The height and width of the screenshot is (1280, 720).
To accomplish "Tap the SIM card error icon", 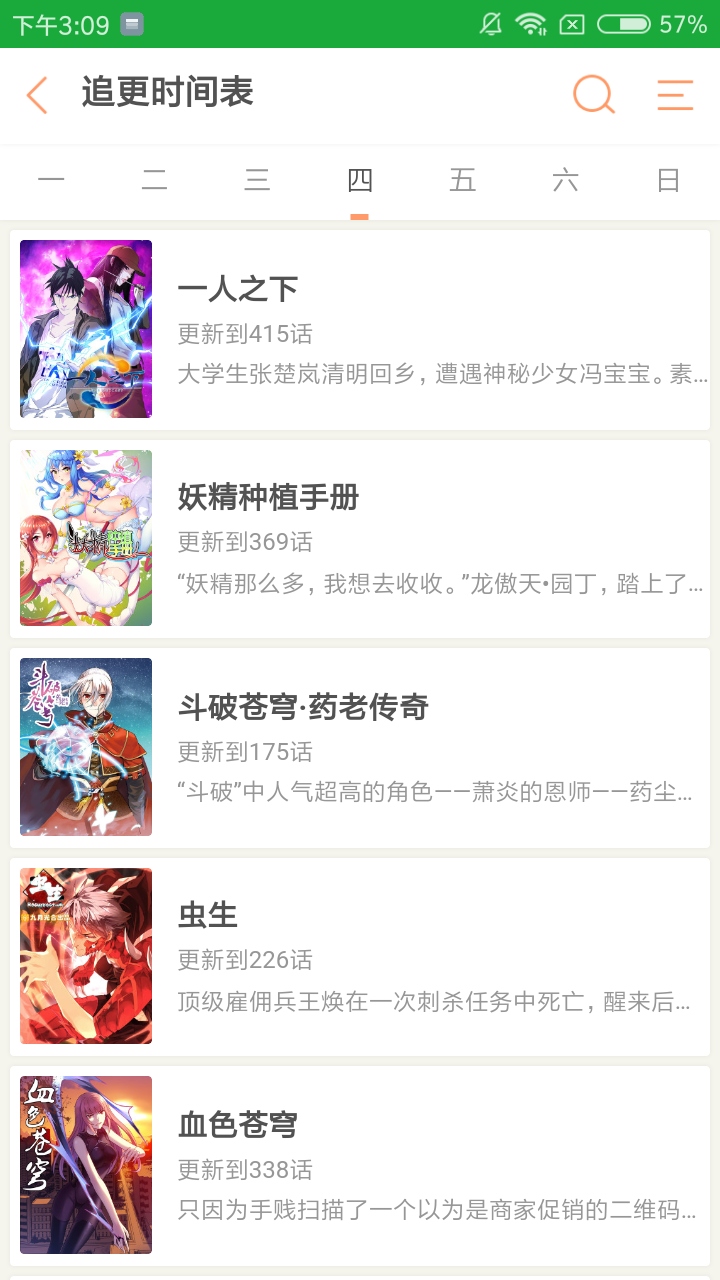I will click(x=572, y=24).
